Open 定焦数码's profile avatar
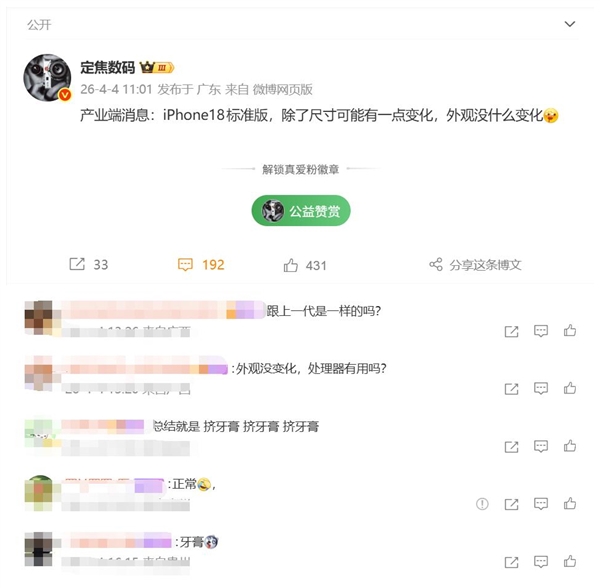 (48, 78)
